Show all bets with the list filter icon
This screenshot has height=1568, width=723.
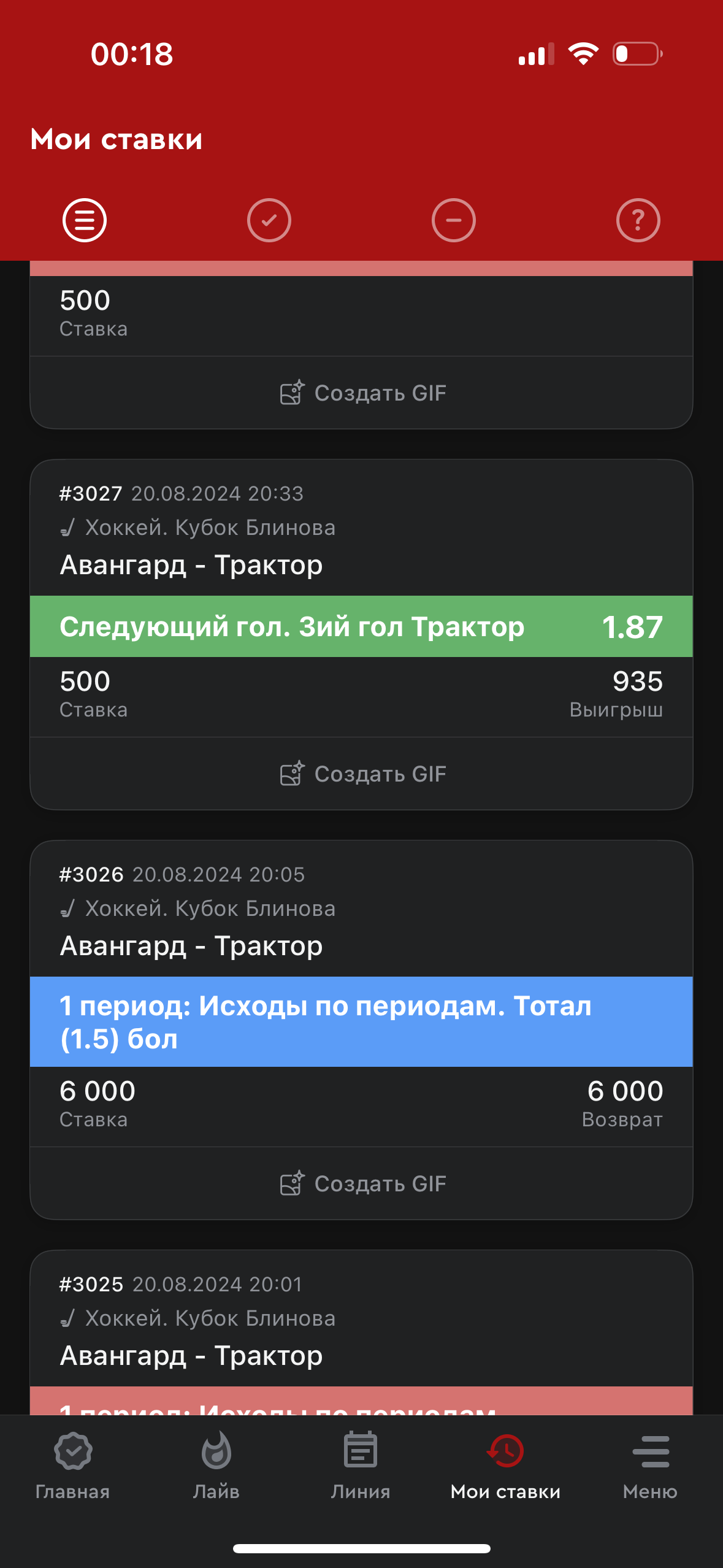pyautogui.click(x=85, y=220)
